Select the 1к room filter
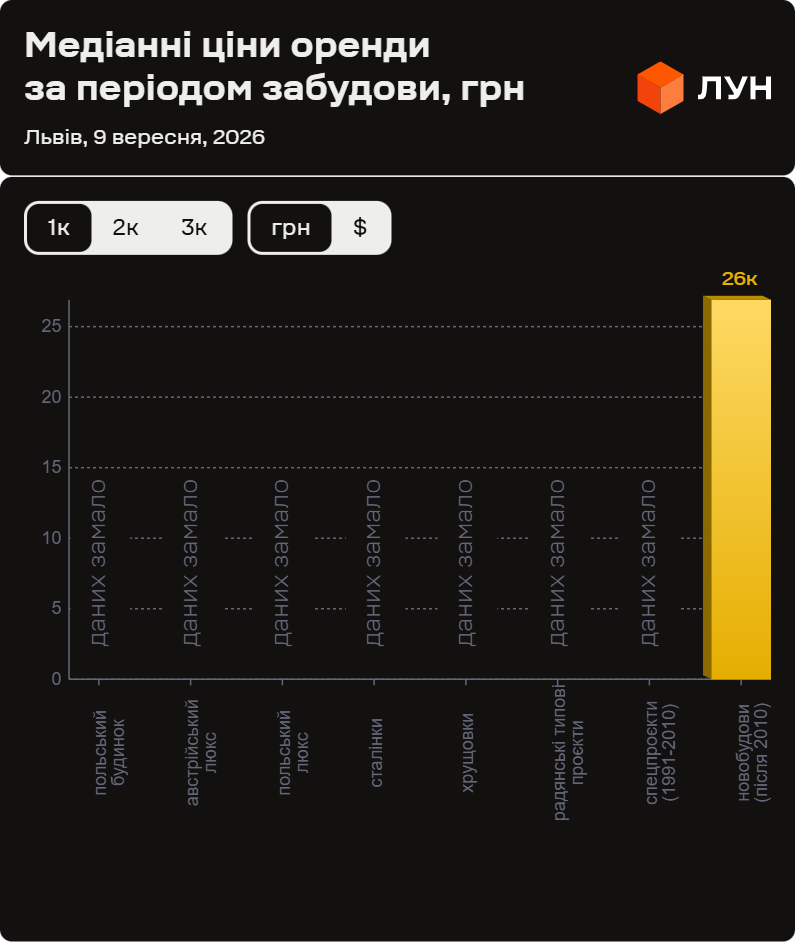Image resolution: width=795 pixels, height=943 pixels. [59, 228]
